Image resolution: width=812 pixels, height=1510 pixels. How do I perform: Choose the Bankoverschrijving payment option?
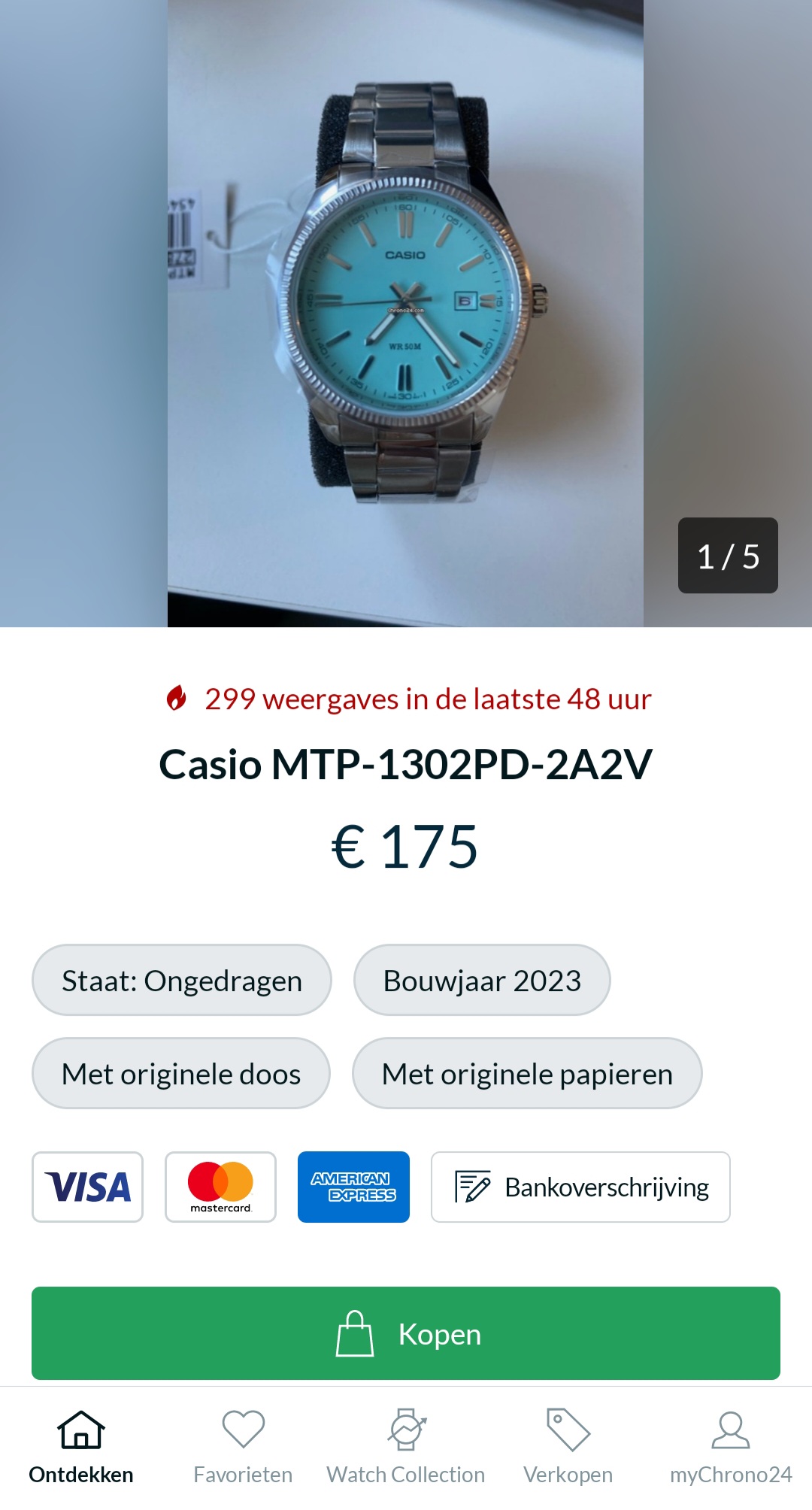click(x=580, y=1187)
